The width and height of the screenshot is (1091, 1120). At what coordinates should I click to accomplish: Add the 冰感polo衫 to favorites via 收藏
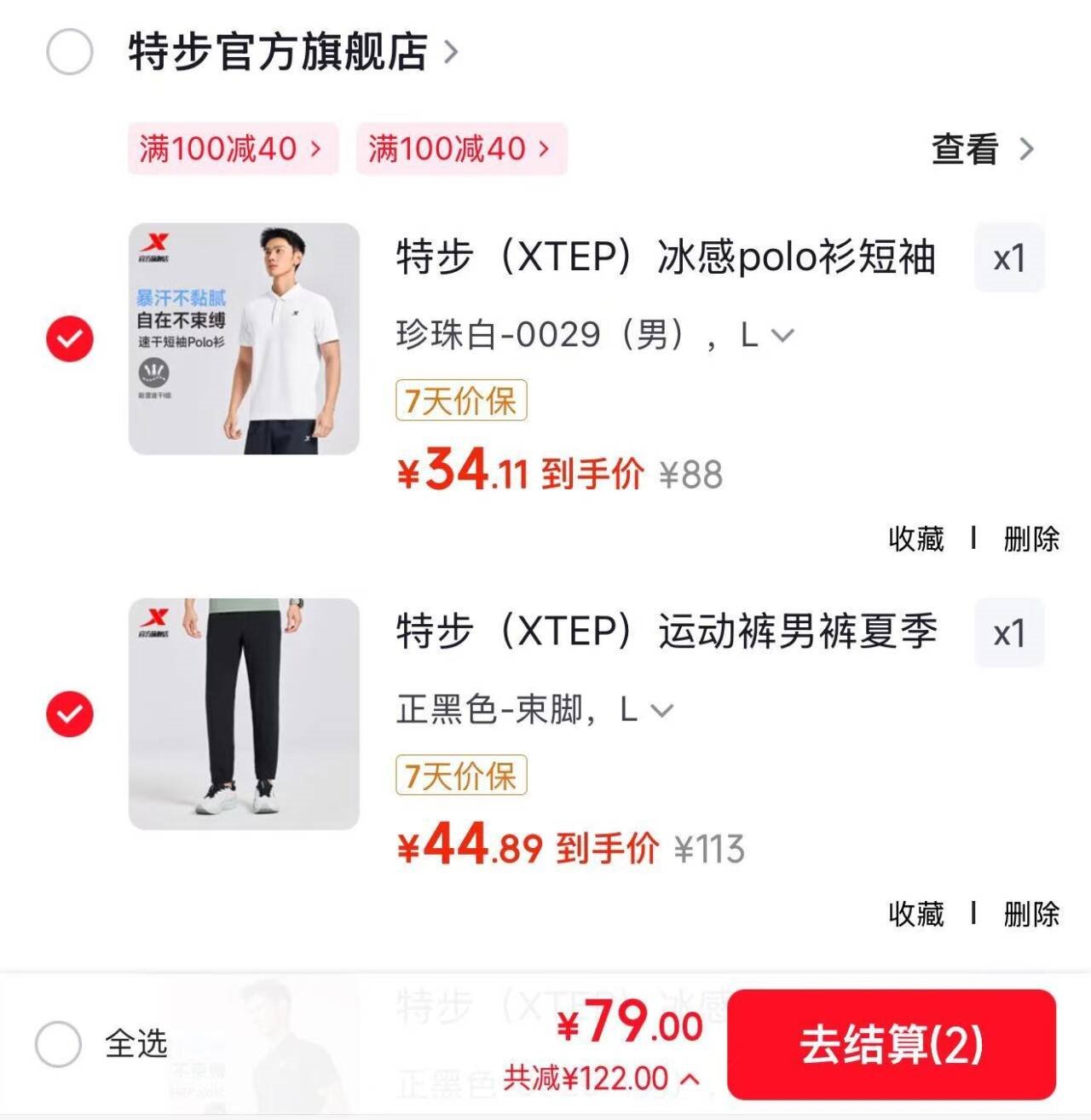[916, 539]
